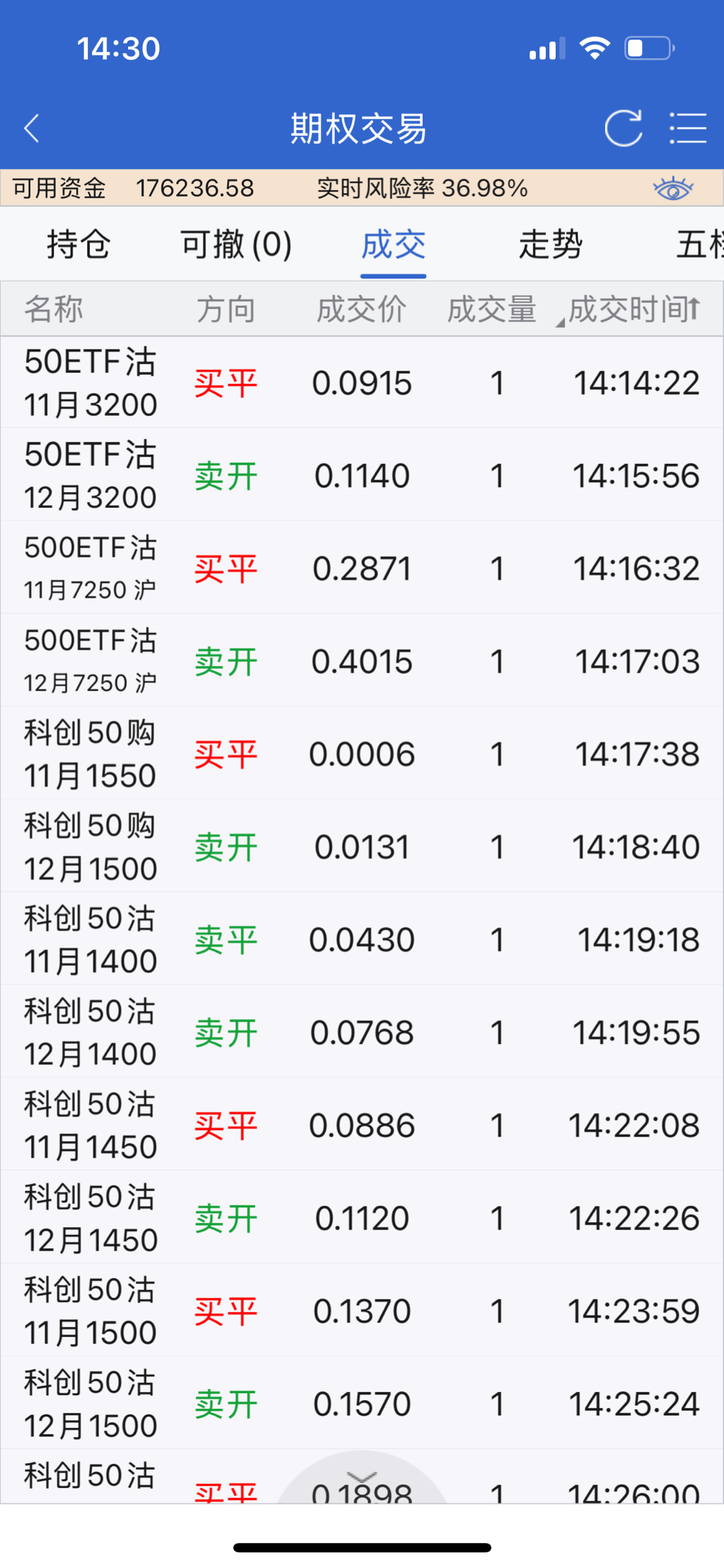This screenshot has width=724, height=1568.
Task: Open the 500ETF沽 12月7250 沪 trade
Action: (362, 661)
